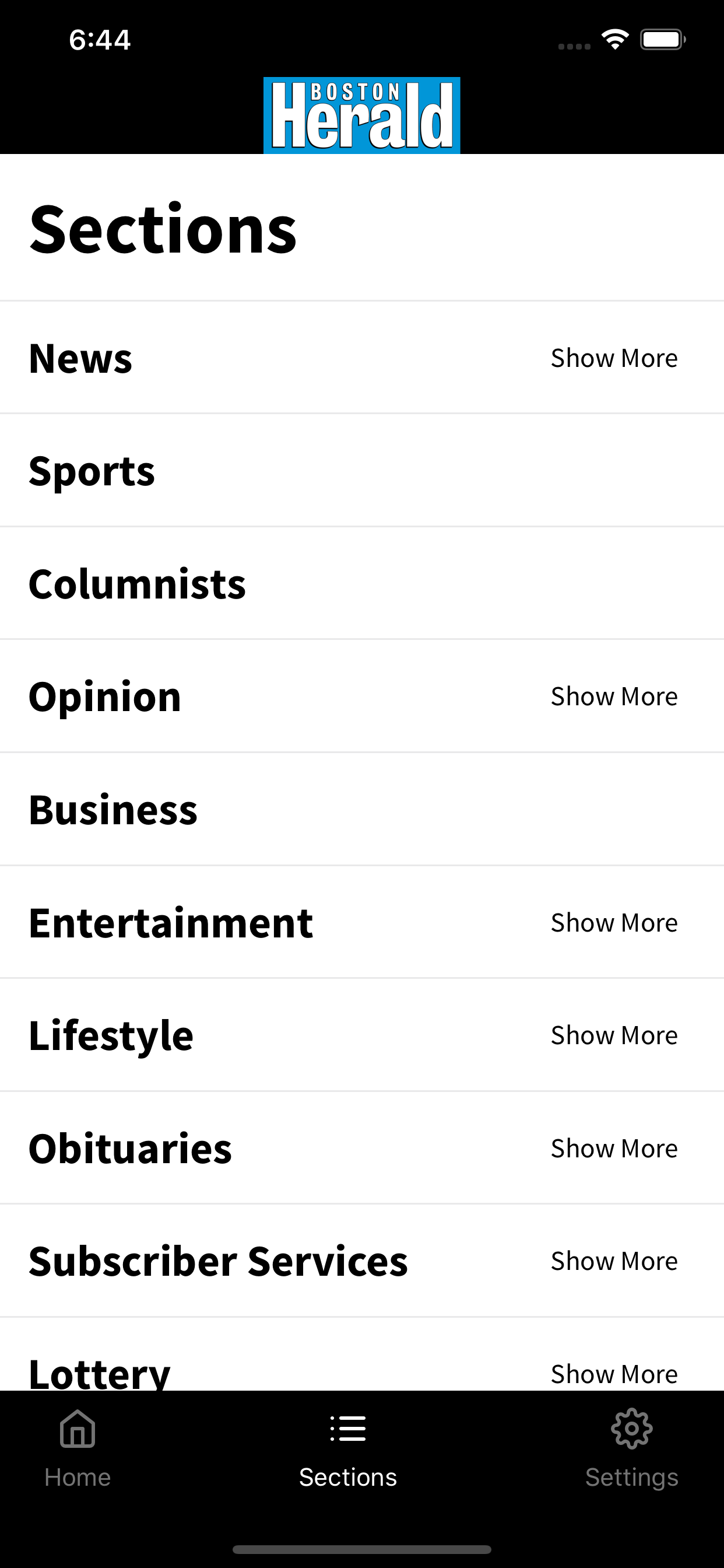Open the Business section
This screenshot has width=724, height=1568.
click(x=113, y=810)
